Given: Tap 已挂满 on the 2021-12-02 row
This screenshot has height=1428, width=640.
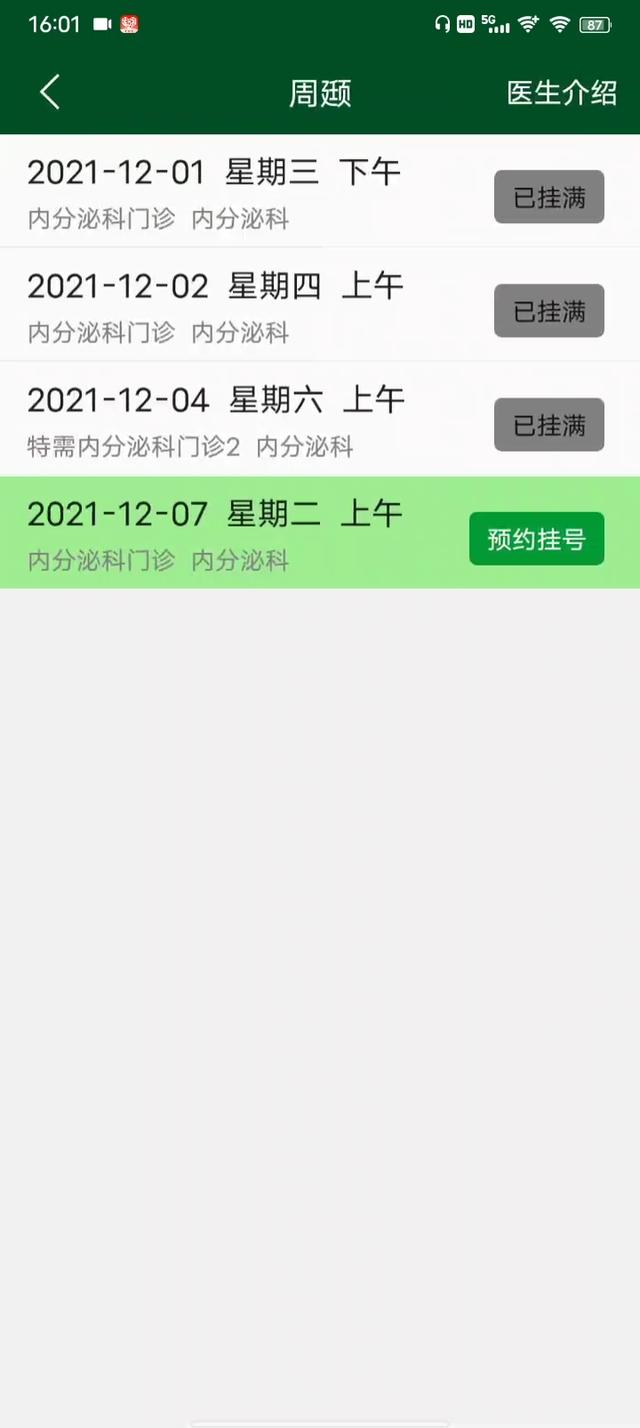Looking at the screenshot, I should [549, 311].
